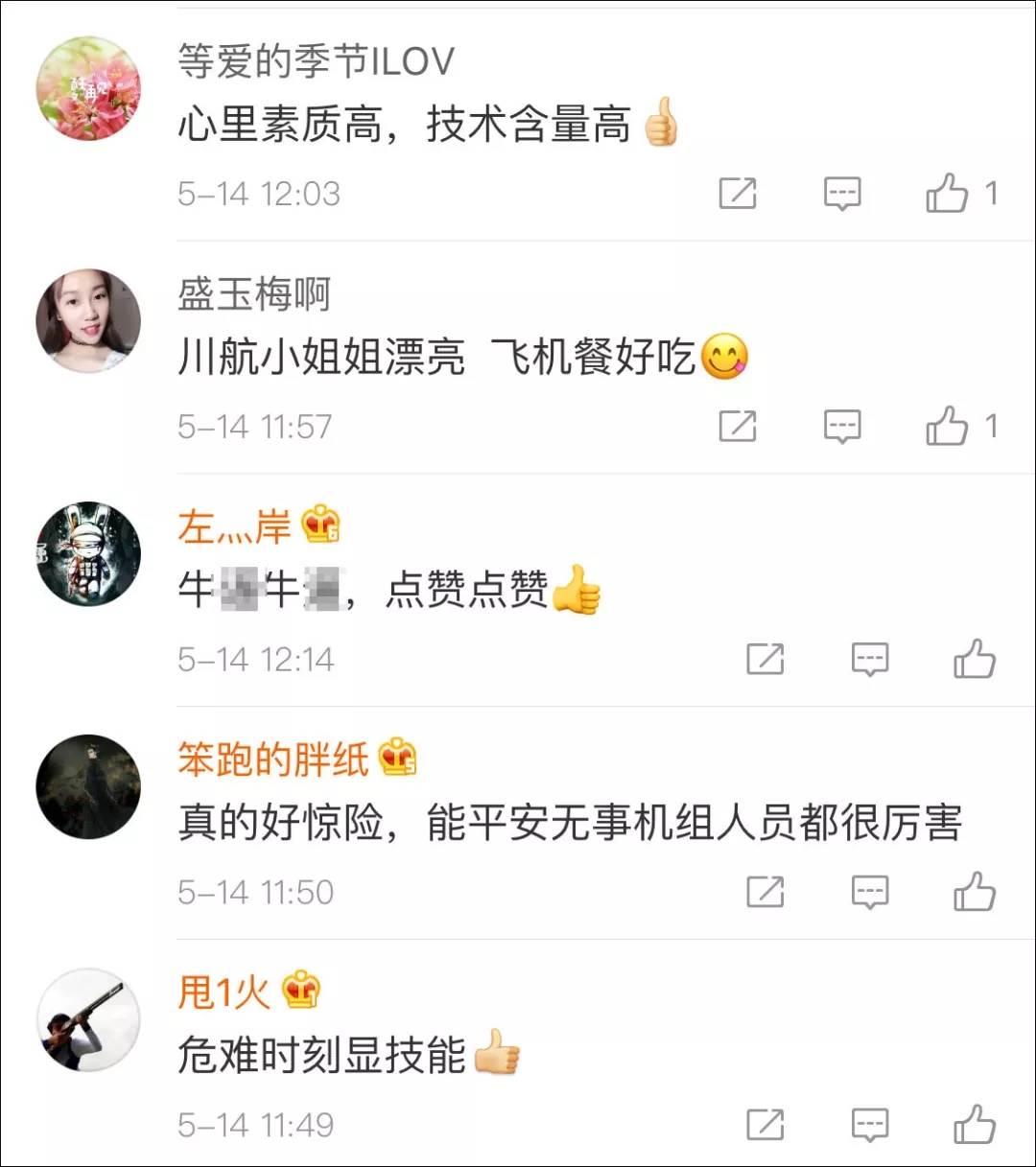Reply to 等爱的季节ILOV's comment

pyautogui.click(x=842, y=194)
